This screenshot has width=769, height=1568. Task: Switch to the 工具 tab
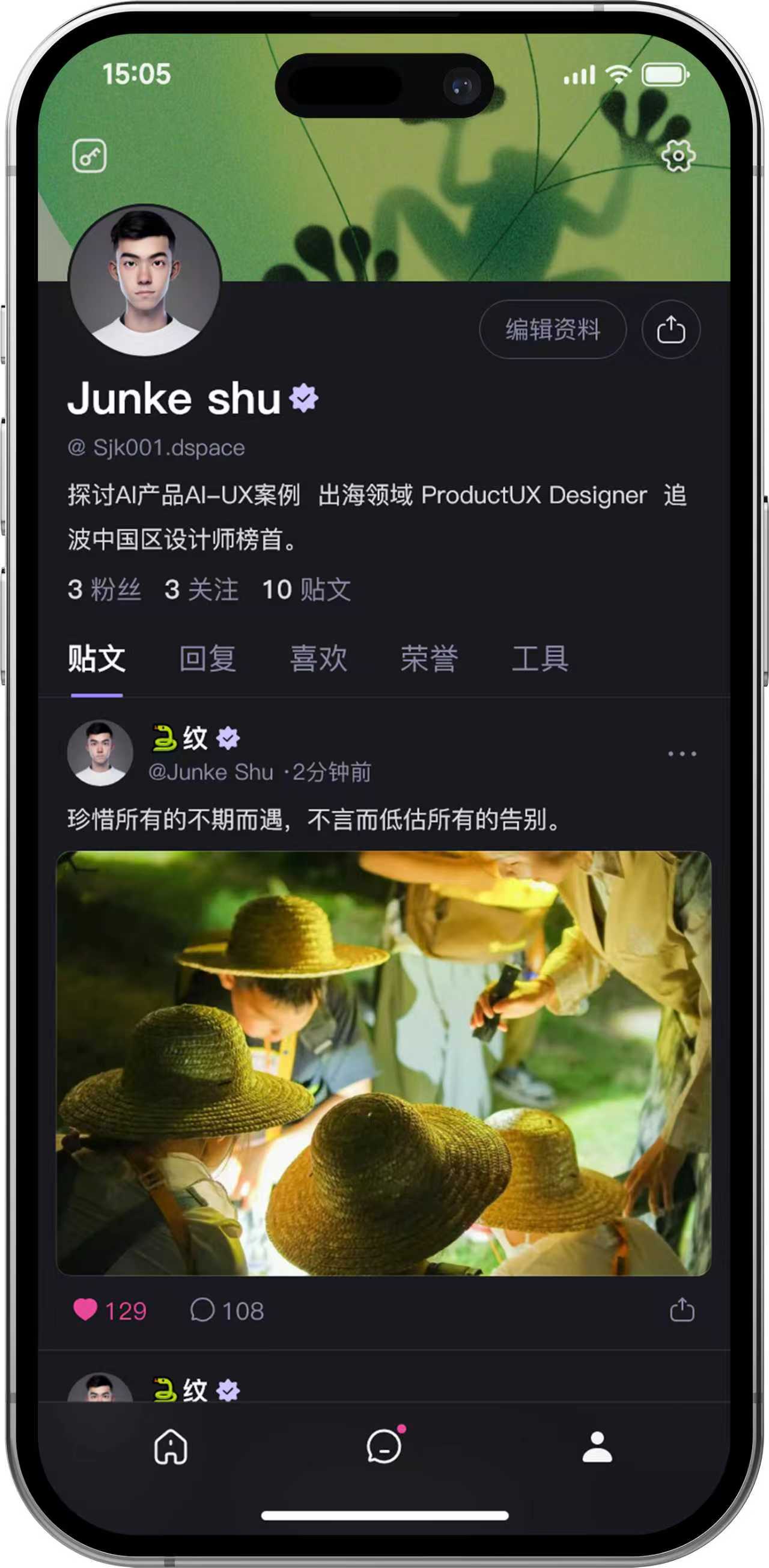(x=540, y=659)
